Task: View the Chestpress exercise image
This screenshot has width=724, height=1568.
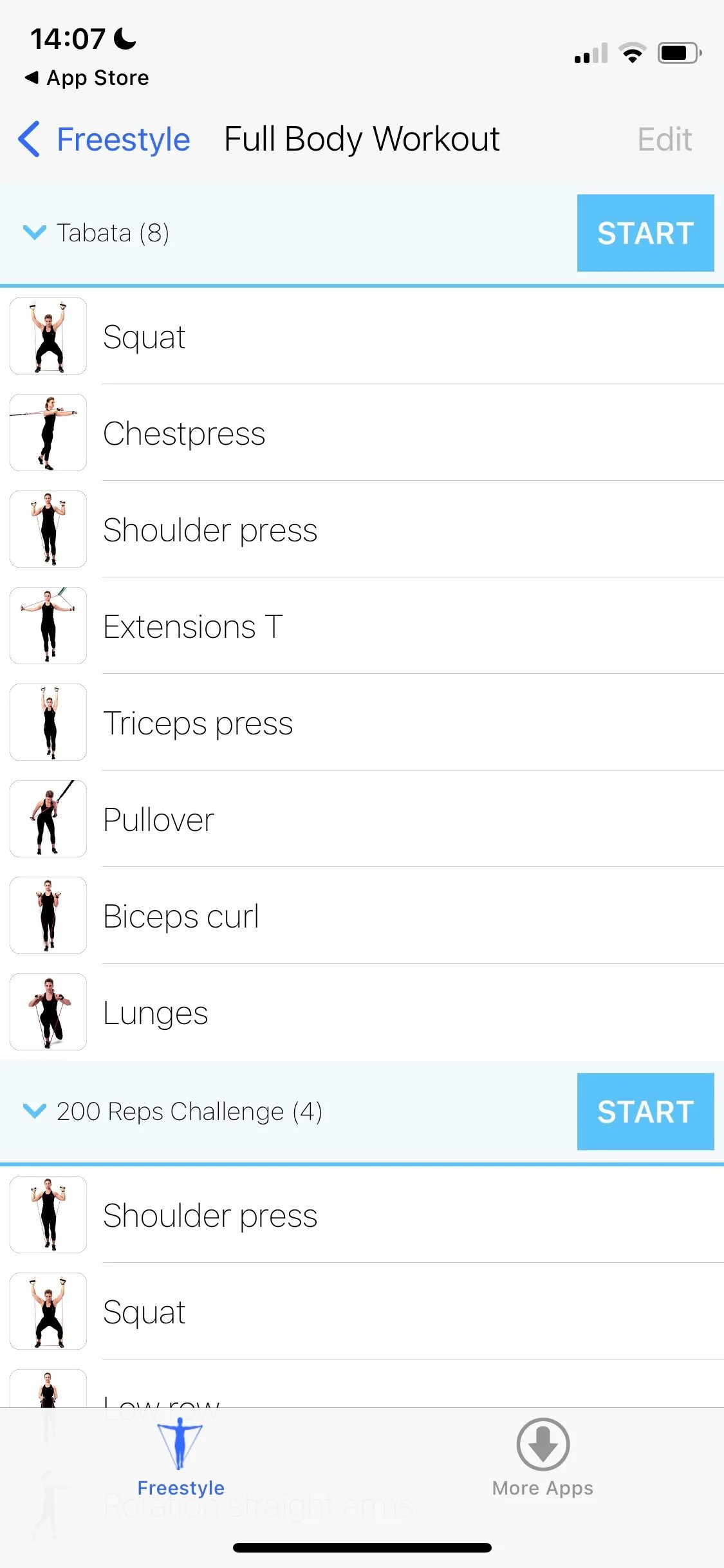Action: click(x=48, y=433)
